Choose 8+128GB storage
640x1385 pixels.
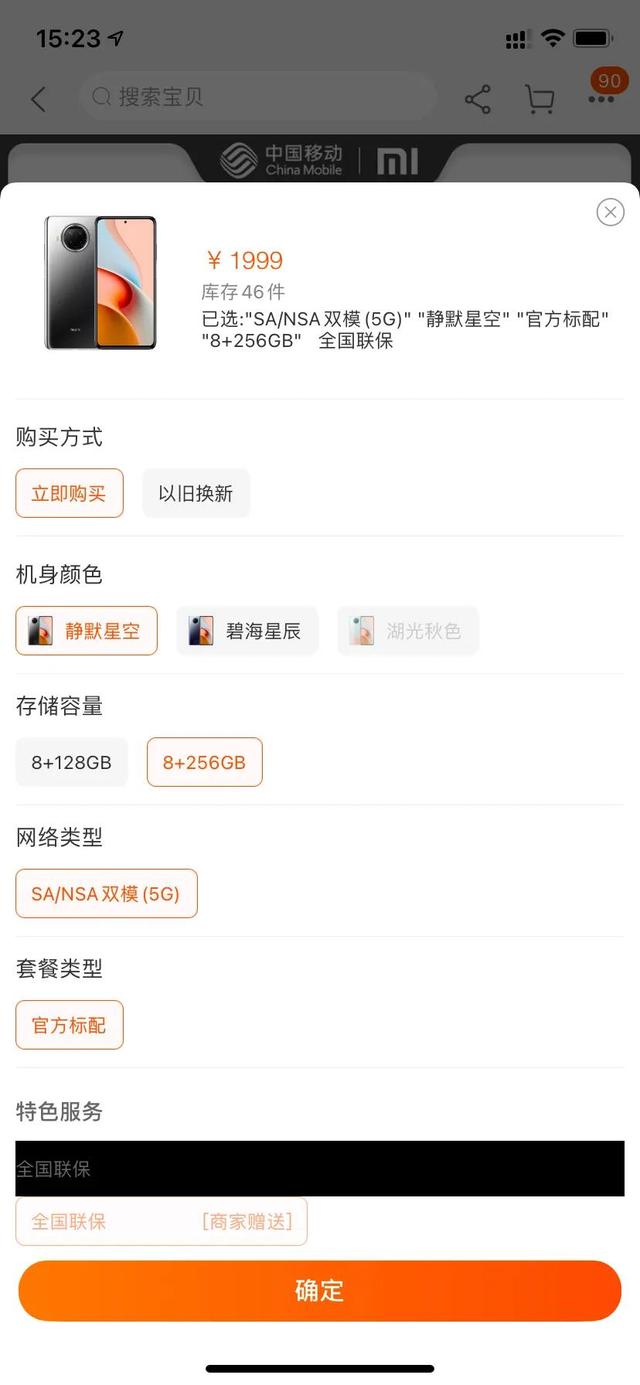click(x=71, y=762)
